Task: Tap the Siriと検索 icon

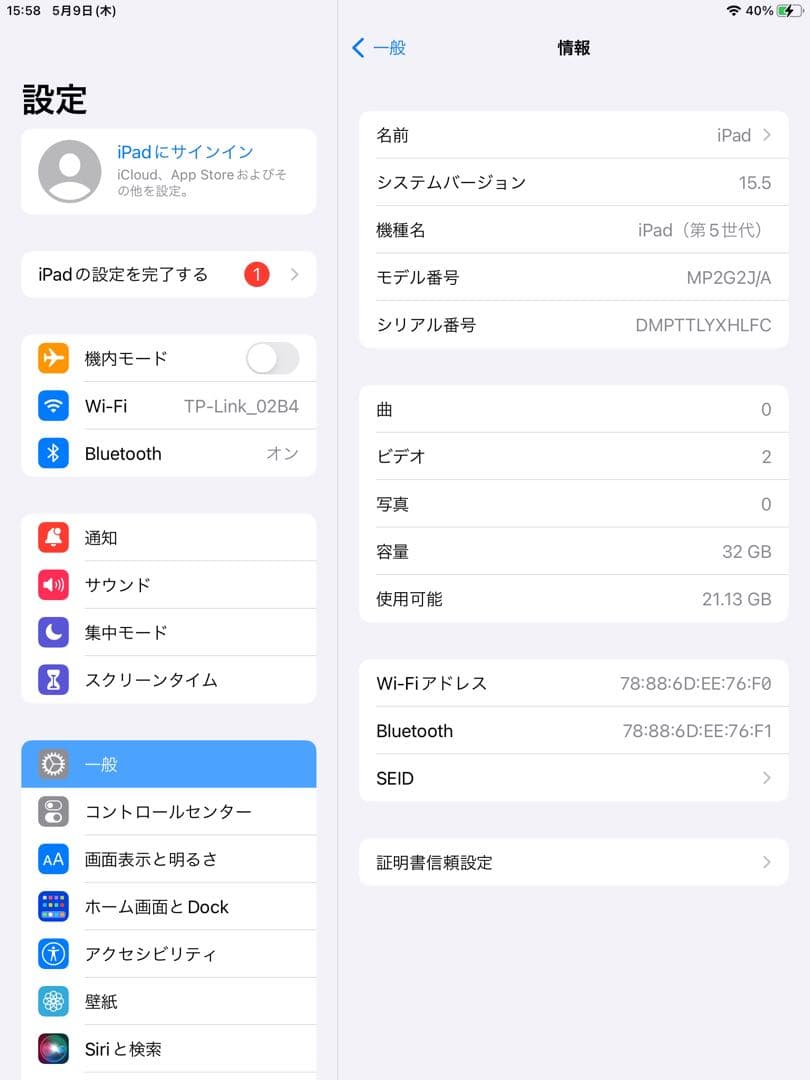Action: point(52,1048)
